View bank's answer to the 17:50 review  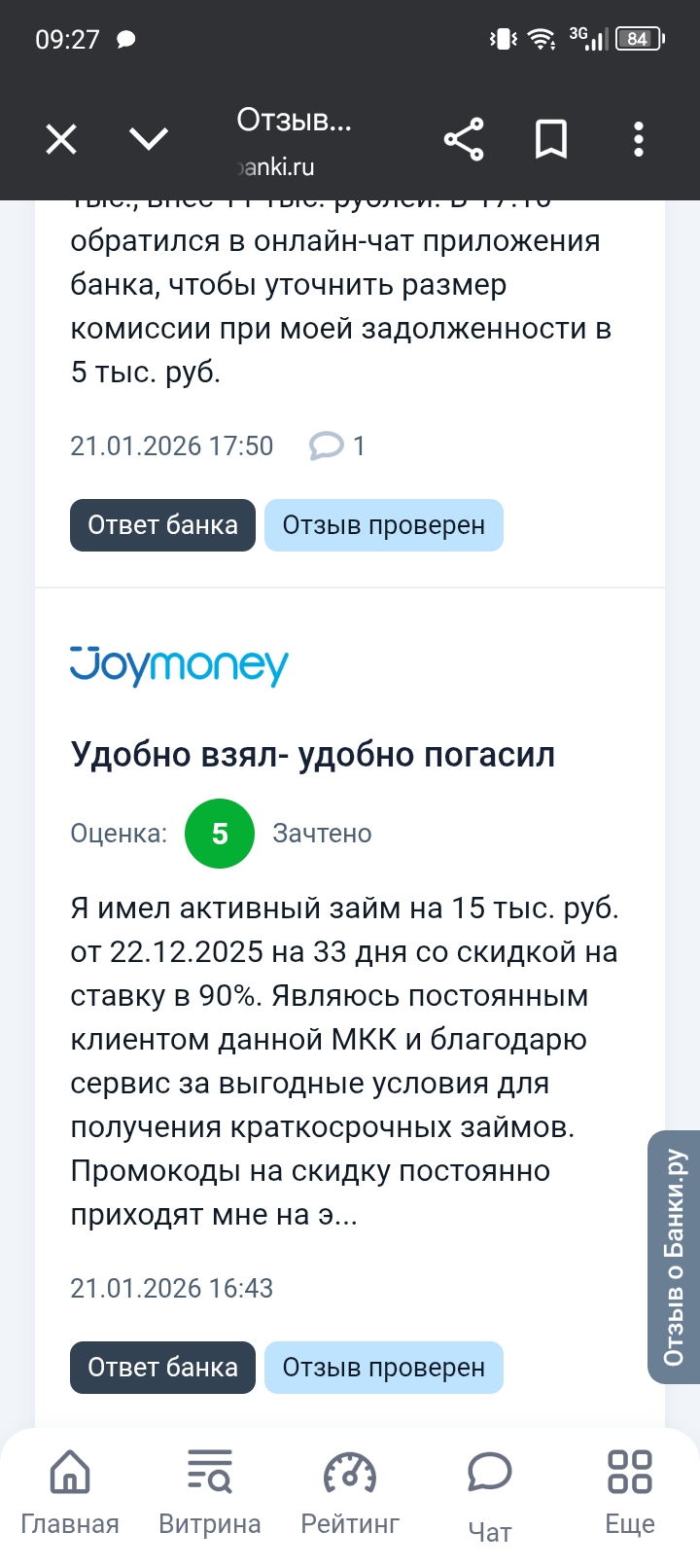pyautogui.click(x=162, y=525)
